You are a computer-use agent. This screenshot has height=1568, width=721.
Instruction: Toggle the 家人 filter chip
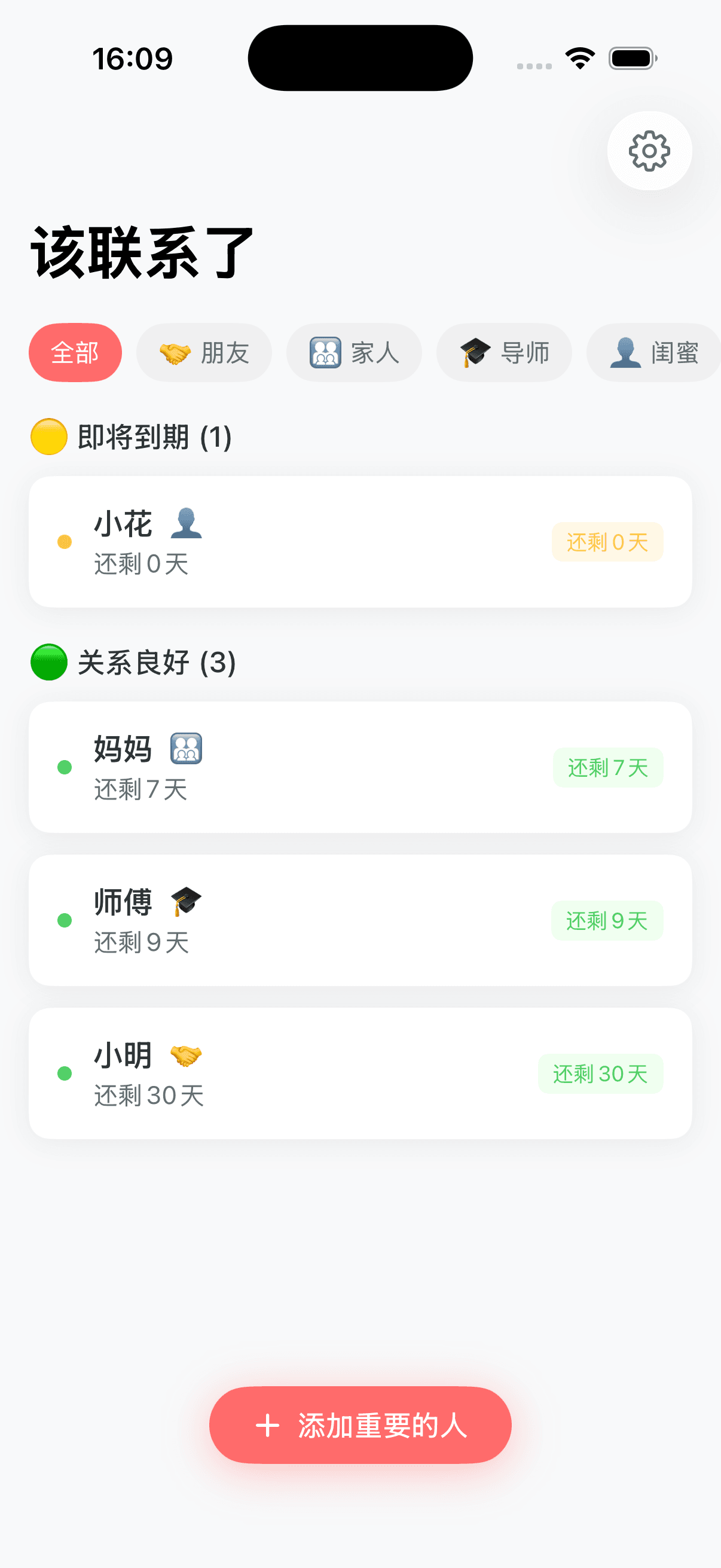pos(354,352)
